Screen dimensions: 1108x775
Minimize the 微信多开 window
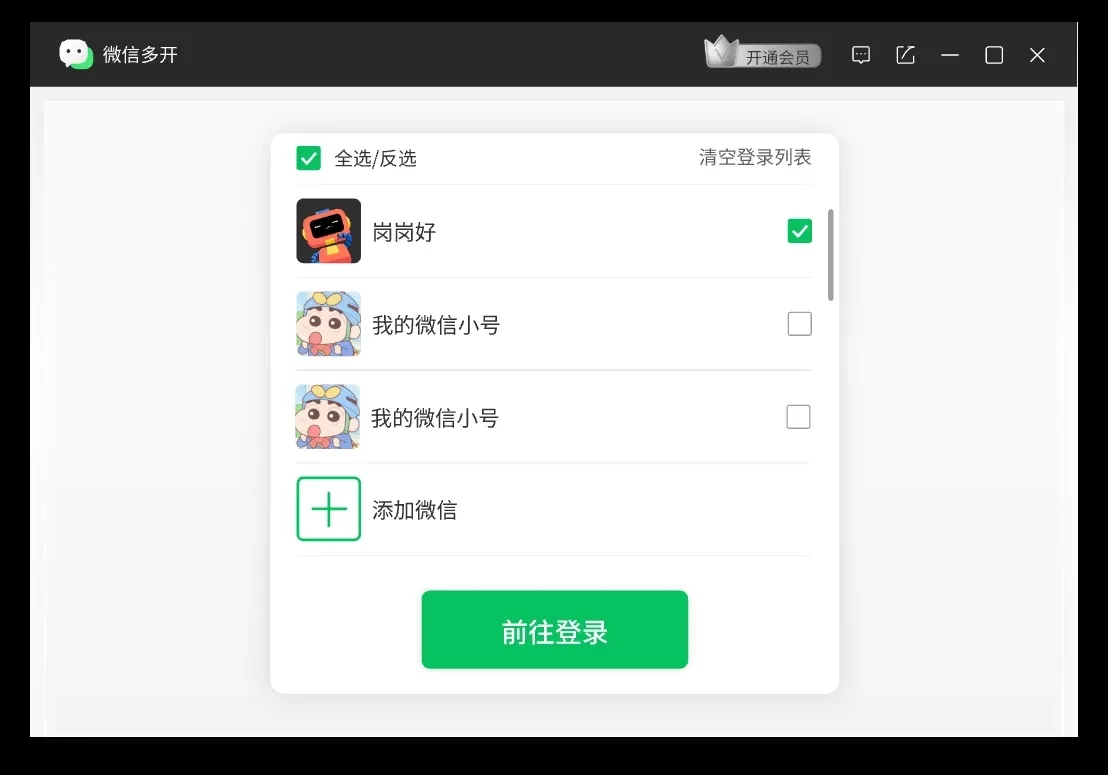(x=950, y=55)
